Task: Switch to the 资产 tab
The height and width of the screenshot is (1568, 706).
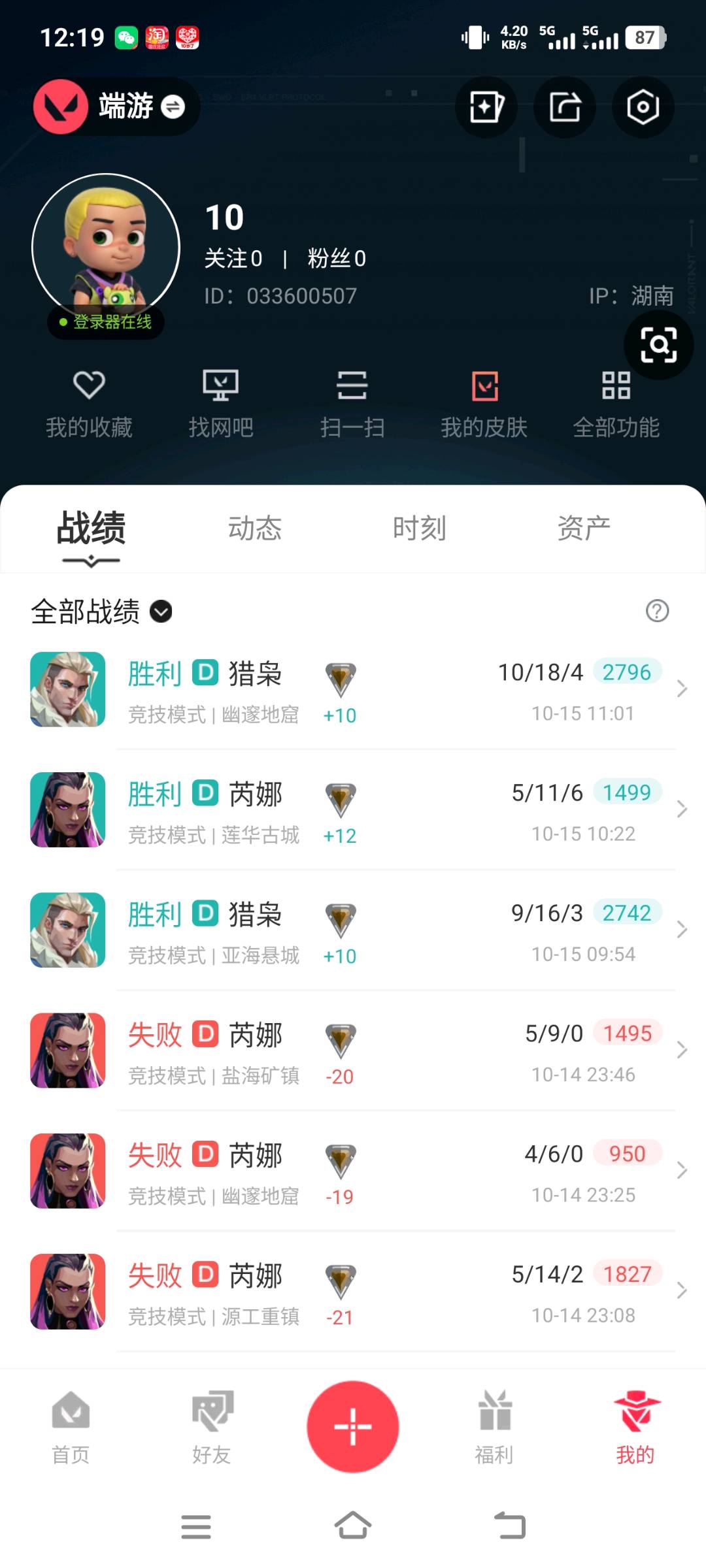Action: (x=584, y=528)
